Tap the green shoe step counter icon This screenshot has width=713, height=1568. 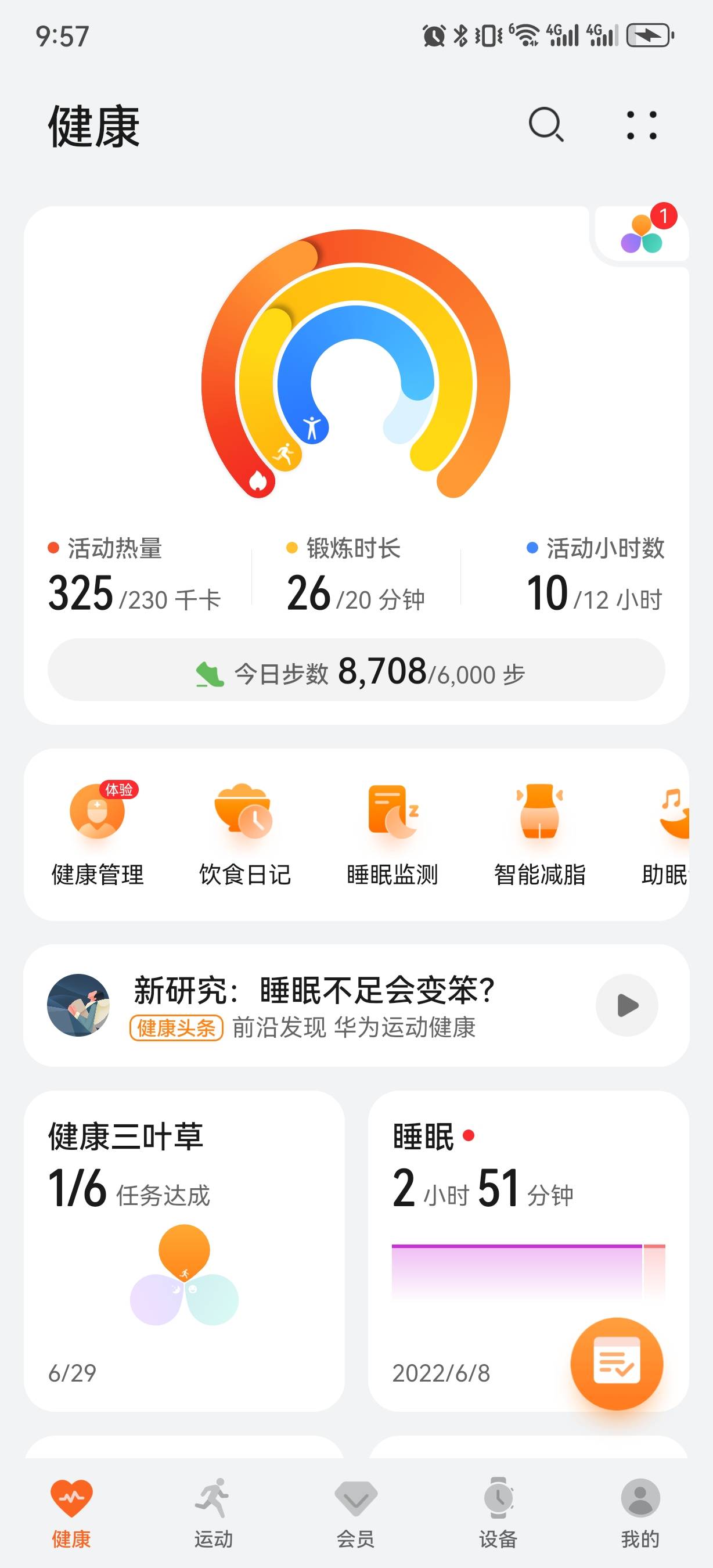208,673
